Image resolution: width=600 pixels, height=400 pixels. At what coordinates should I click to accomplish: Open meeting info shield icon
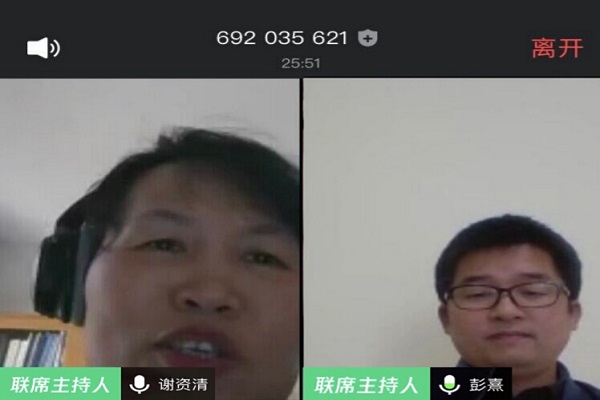click(368, 39)
